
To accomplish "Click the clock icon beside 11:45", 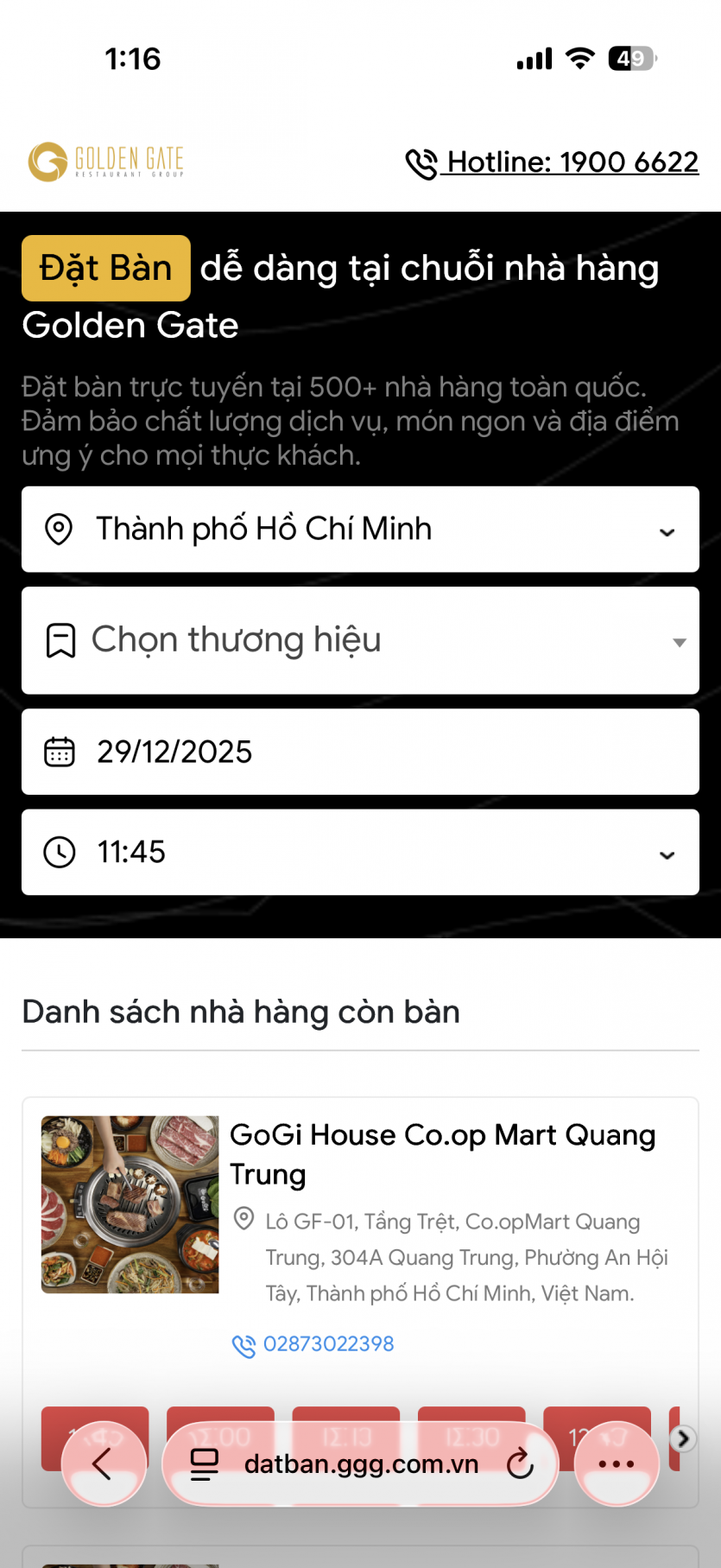I will coord(59,853).
